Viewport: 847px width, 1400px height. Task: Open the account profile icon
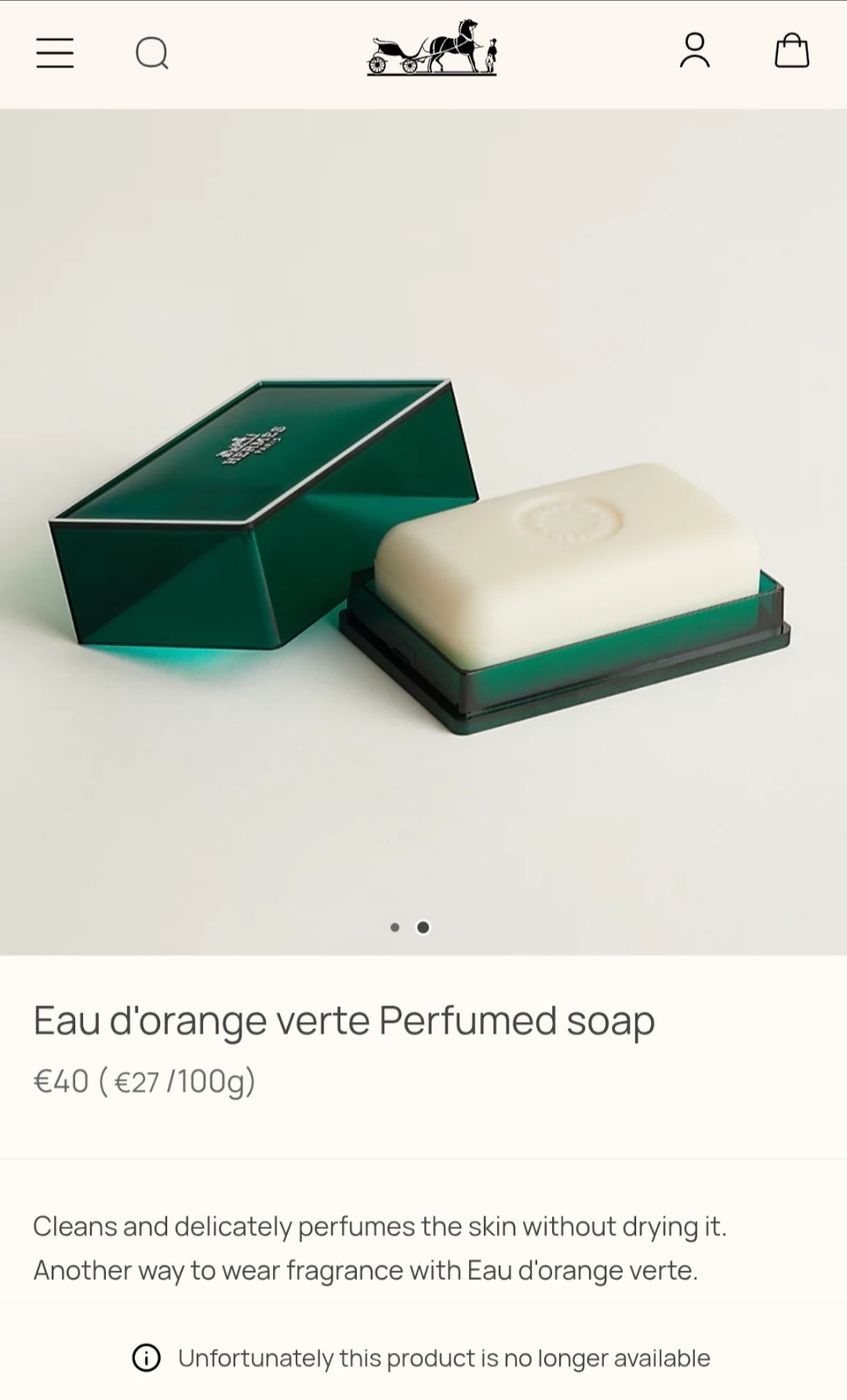pos(695,51)
